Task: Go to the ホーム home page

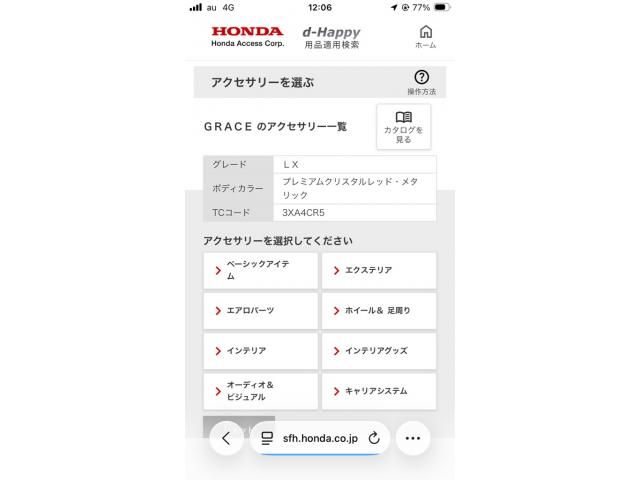Action: pyautogui.click(x=425, y=37)
